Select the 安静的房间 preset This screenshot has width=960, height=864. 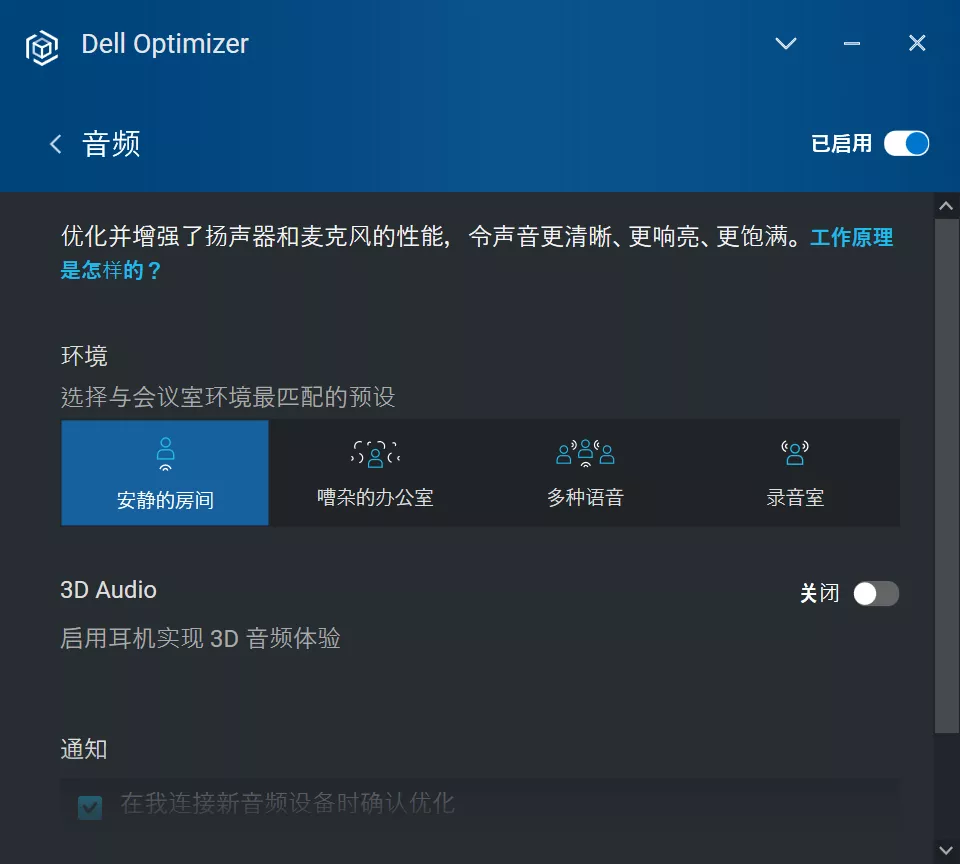pyautogui.click(x=165, y=473)
